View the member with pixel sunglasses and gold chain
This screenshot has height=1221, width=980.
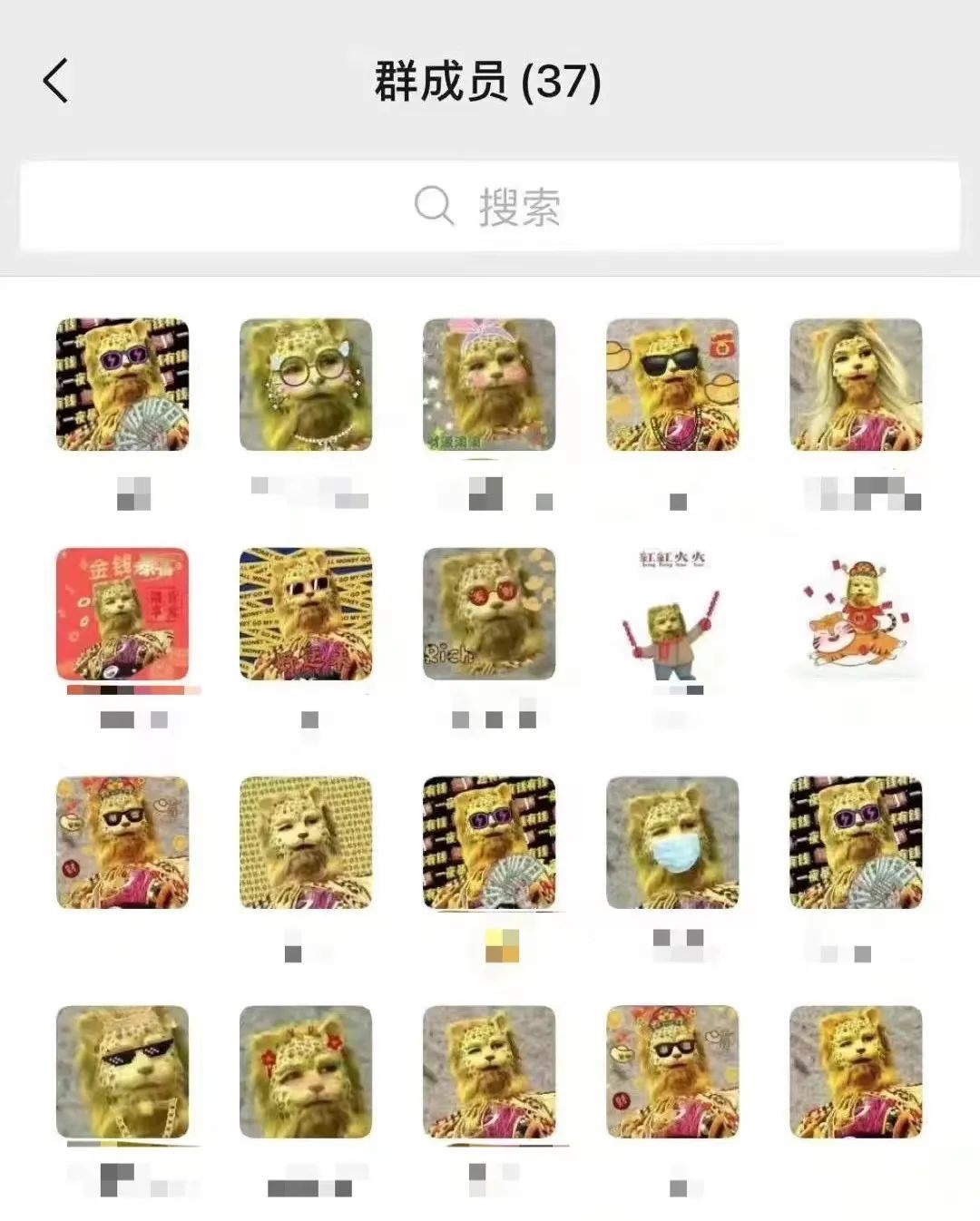[122, 1071]
